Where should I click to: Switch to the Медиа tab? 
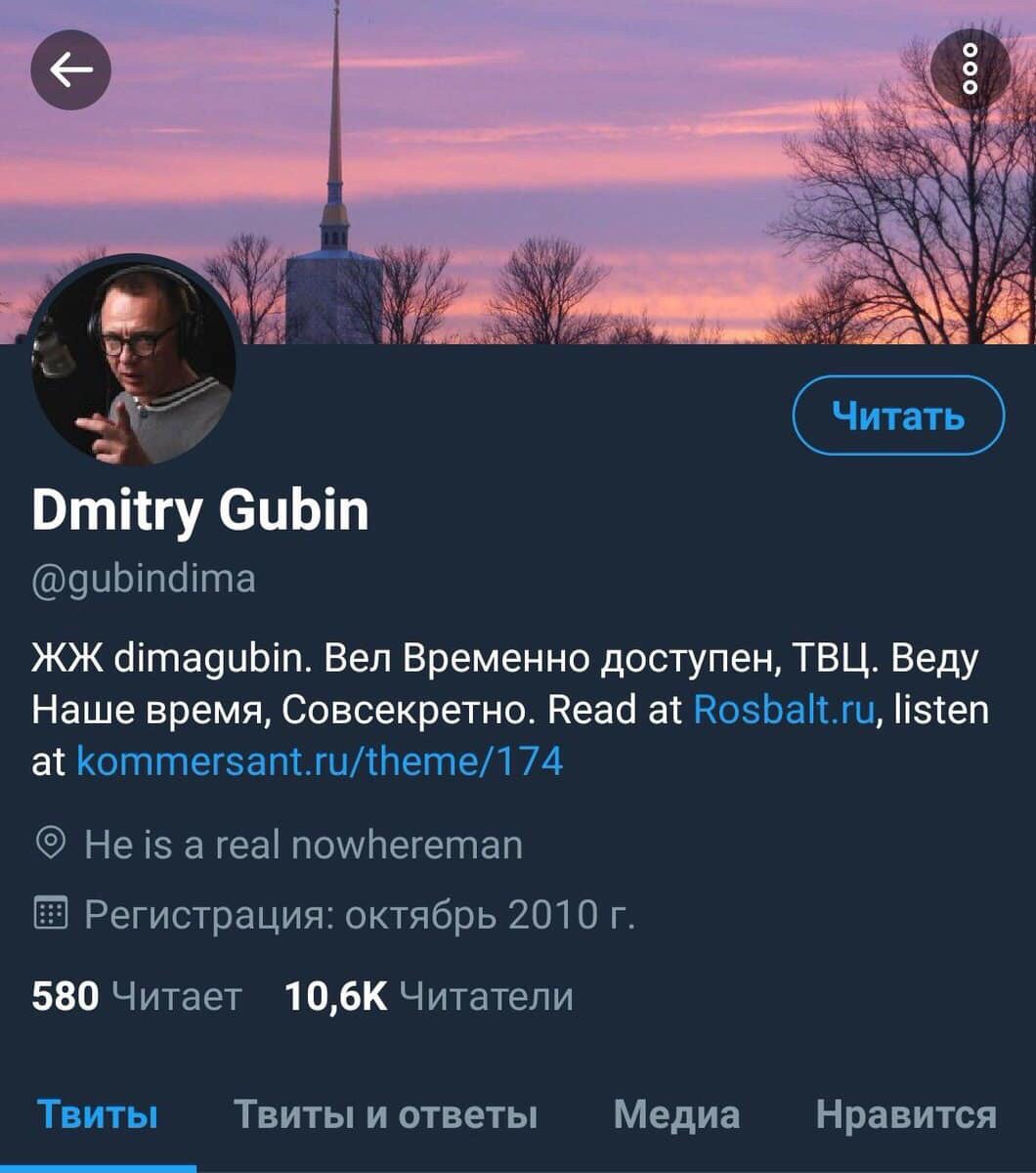[x=676, y=1114]
